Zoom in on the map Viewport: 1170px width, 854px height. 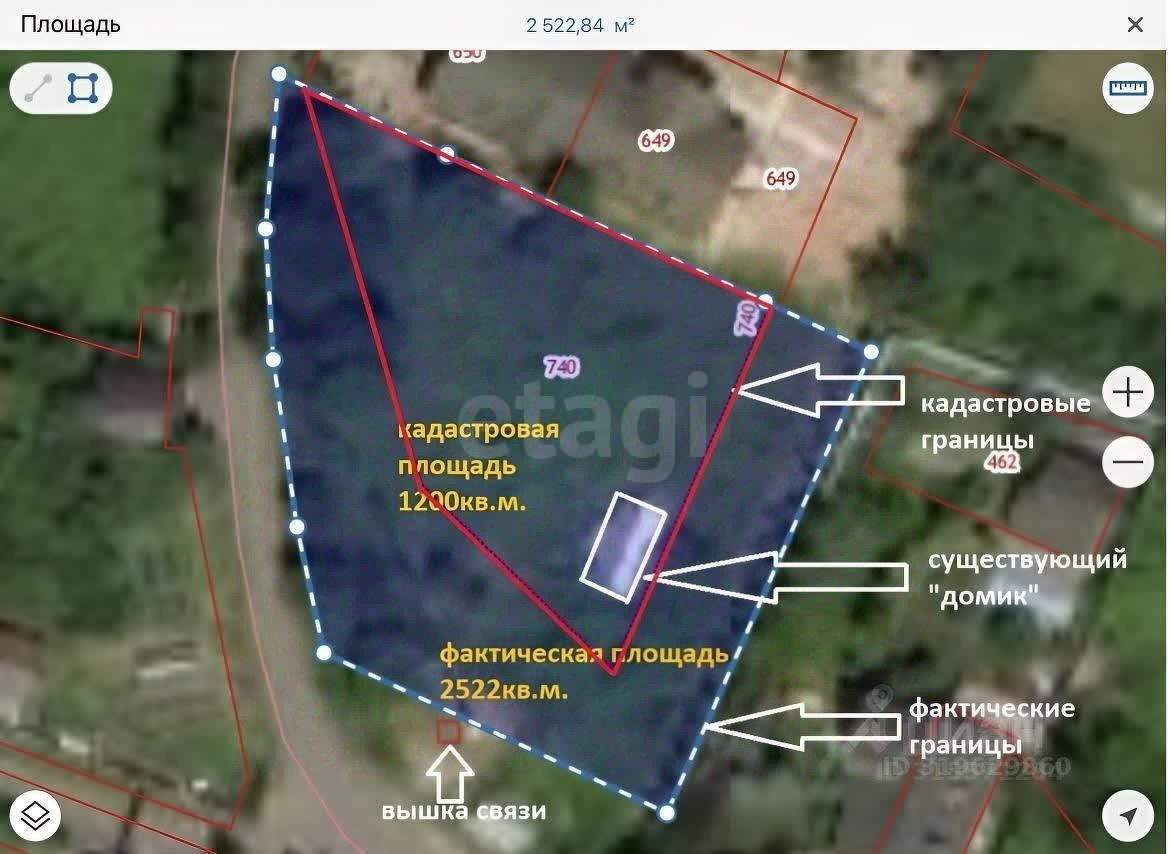click(1127, 393)
